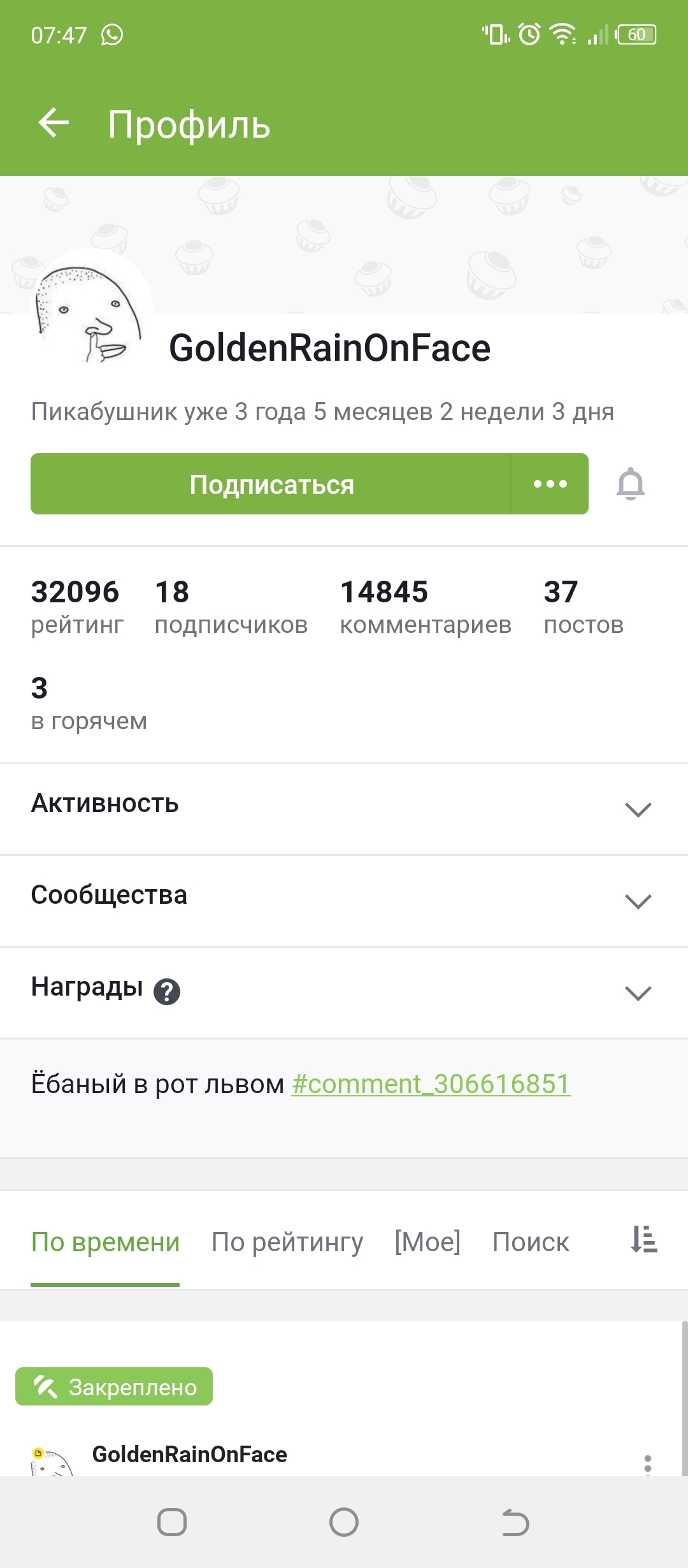688x1568 pixels.
Task: Expand the Сообщества section
Action: click(638, 901)
